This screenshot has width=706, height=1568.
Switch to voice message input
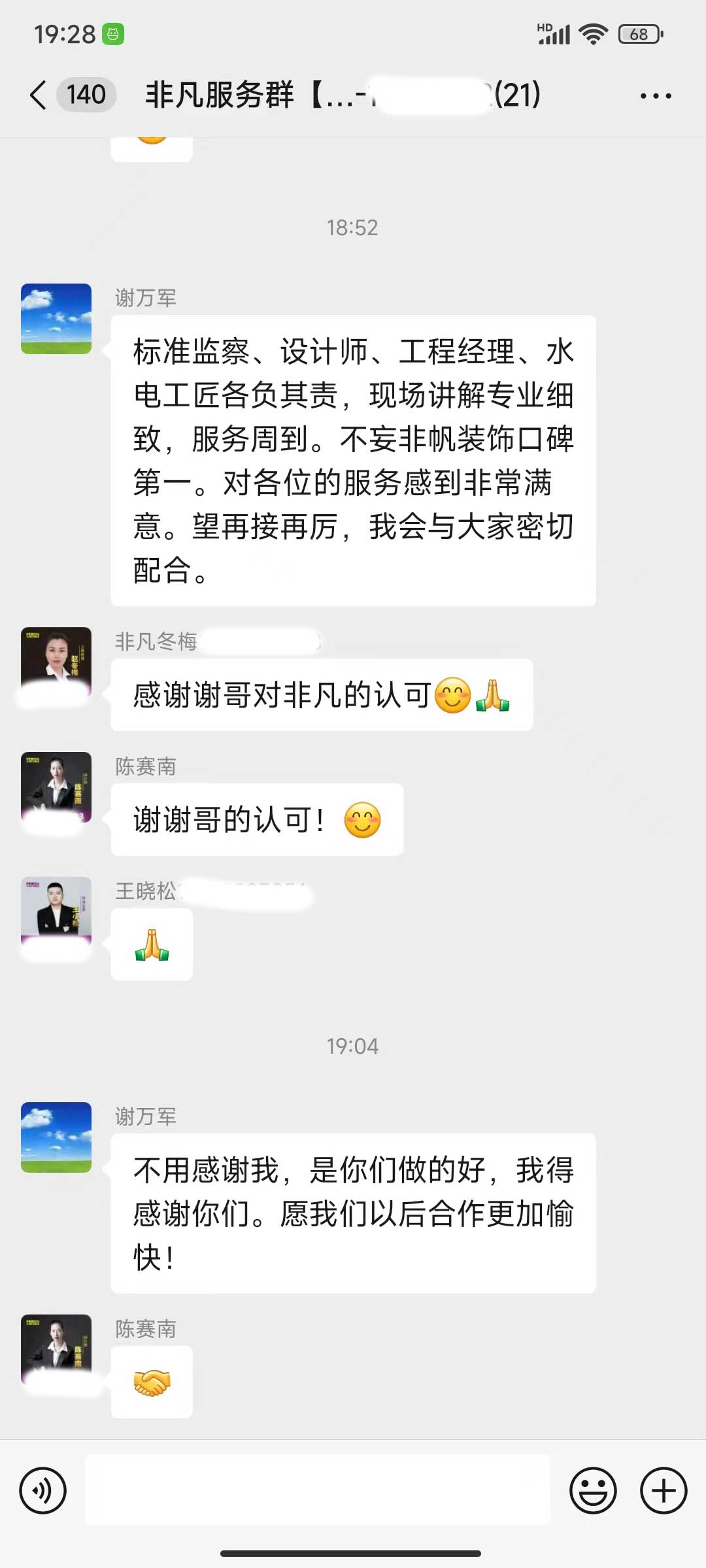click(43, 1491)
